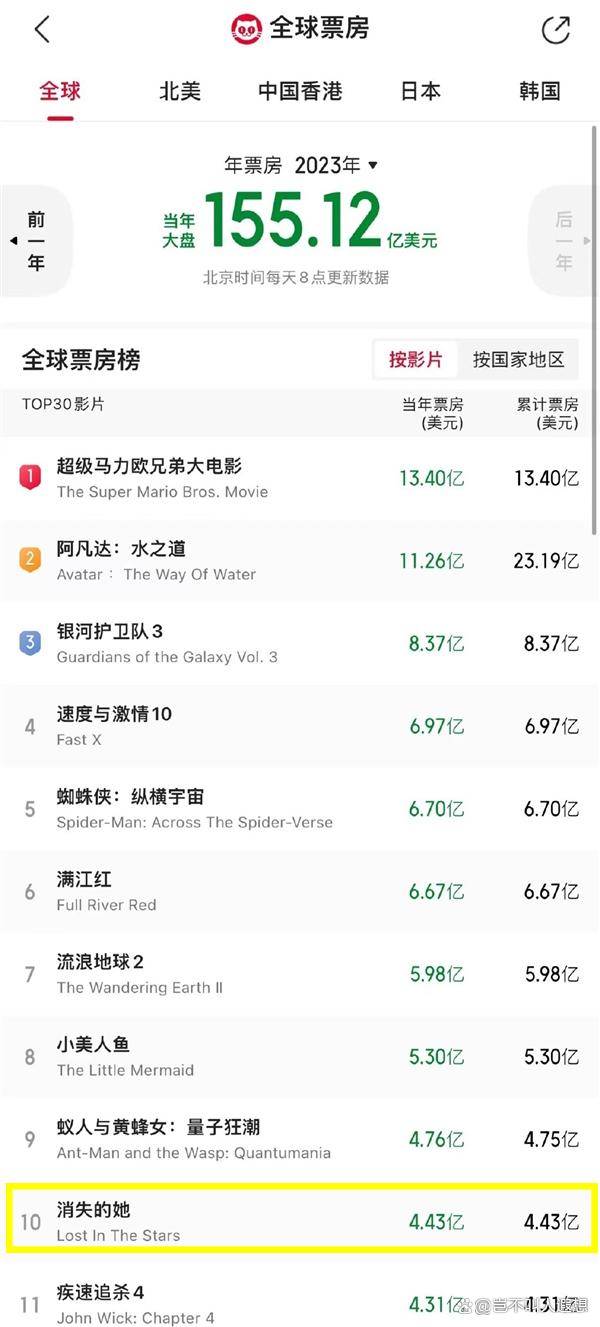
Task: Choose the 按国家地区 ranking view
Action: tap(519, 360)
